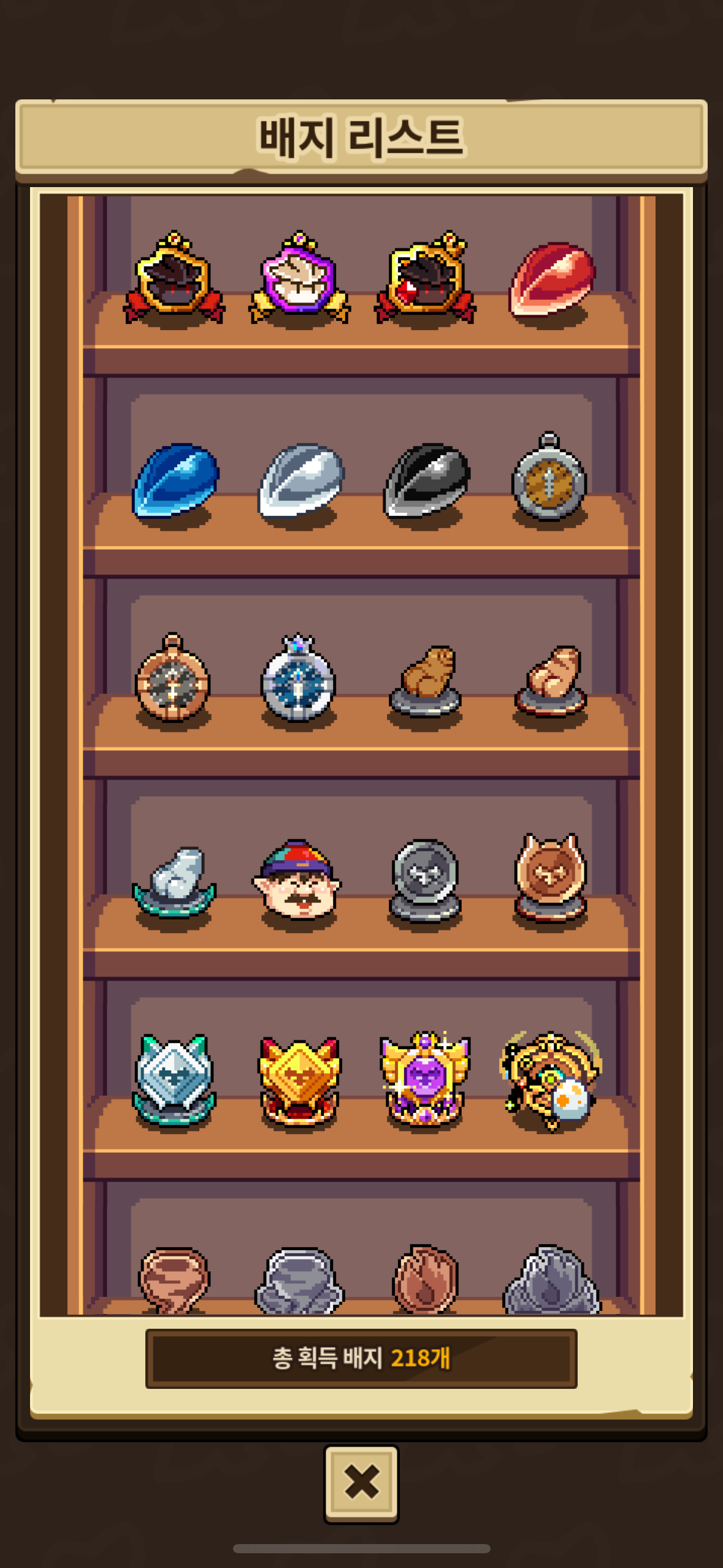Image resolution: width=723 pixels, height=1568 pixels.
Task: Open the gray round medal badge
Action: point(425,878)
